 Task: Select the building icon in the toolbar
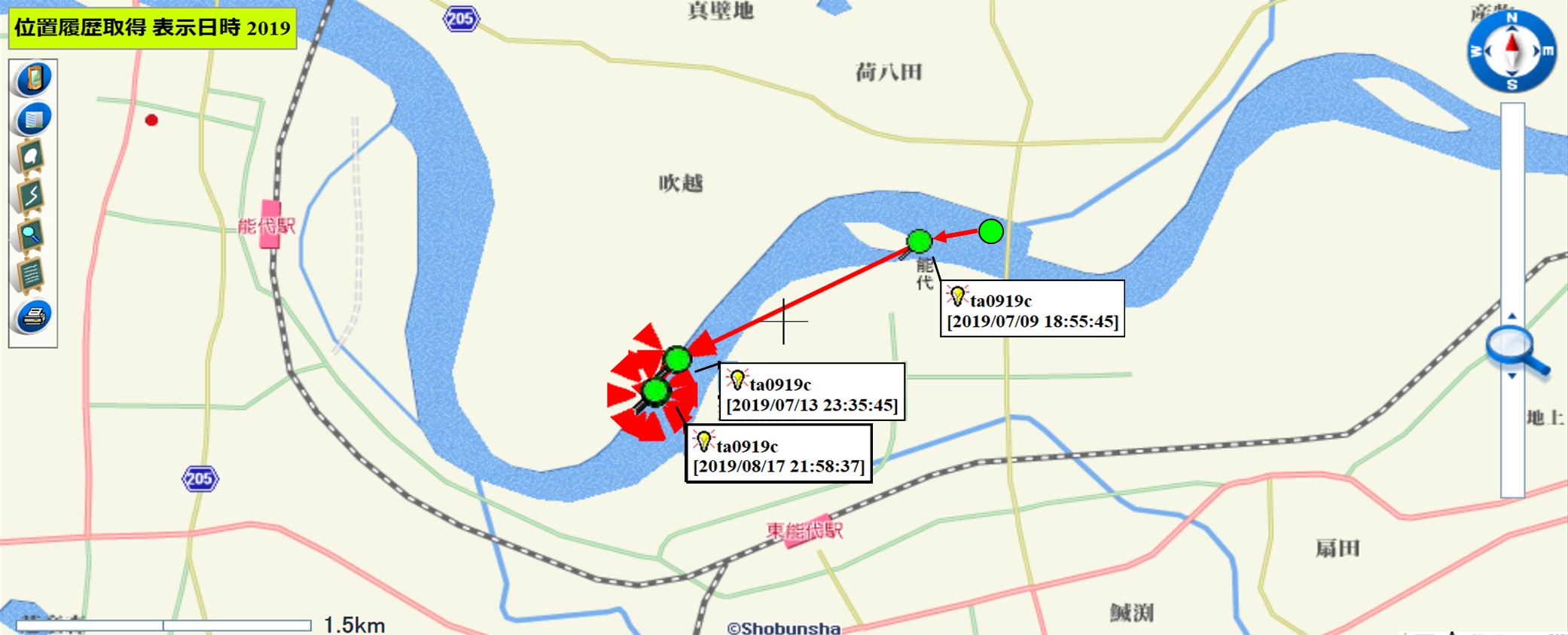click(33, 118)
